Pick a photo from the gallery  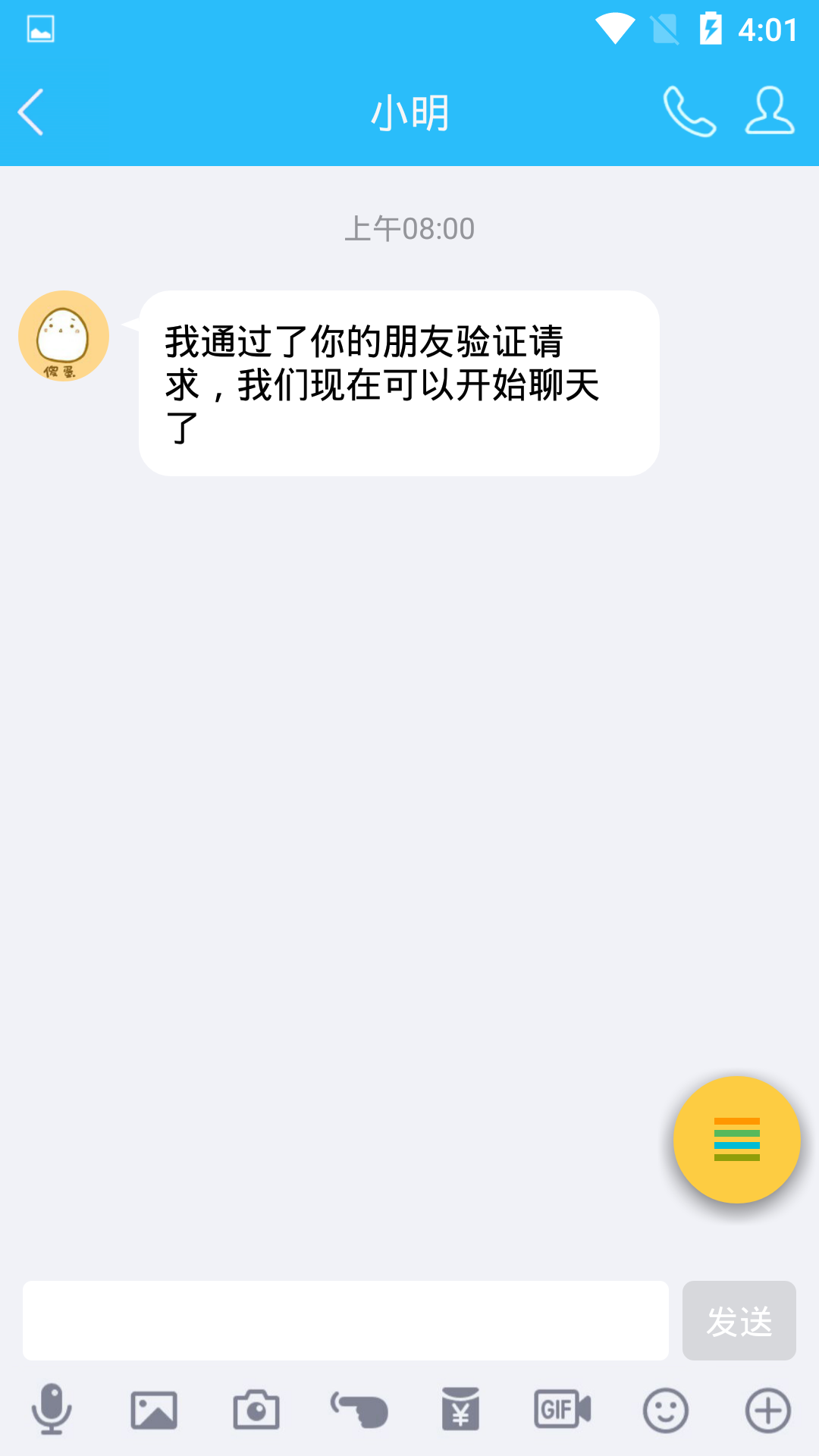tap(154, 1410)
